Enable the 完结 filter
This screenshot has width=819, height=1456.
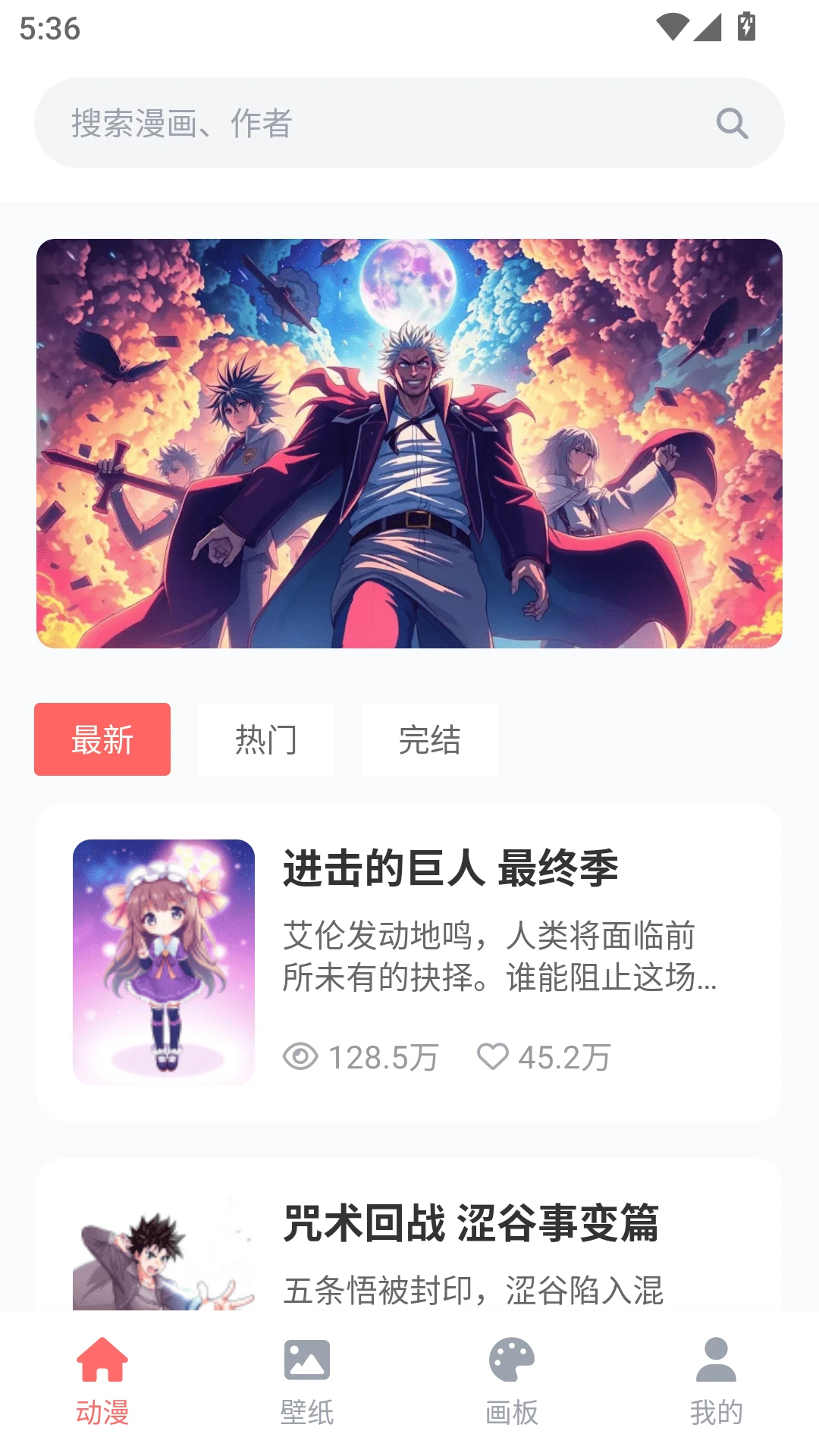coord(430,739)
